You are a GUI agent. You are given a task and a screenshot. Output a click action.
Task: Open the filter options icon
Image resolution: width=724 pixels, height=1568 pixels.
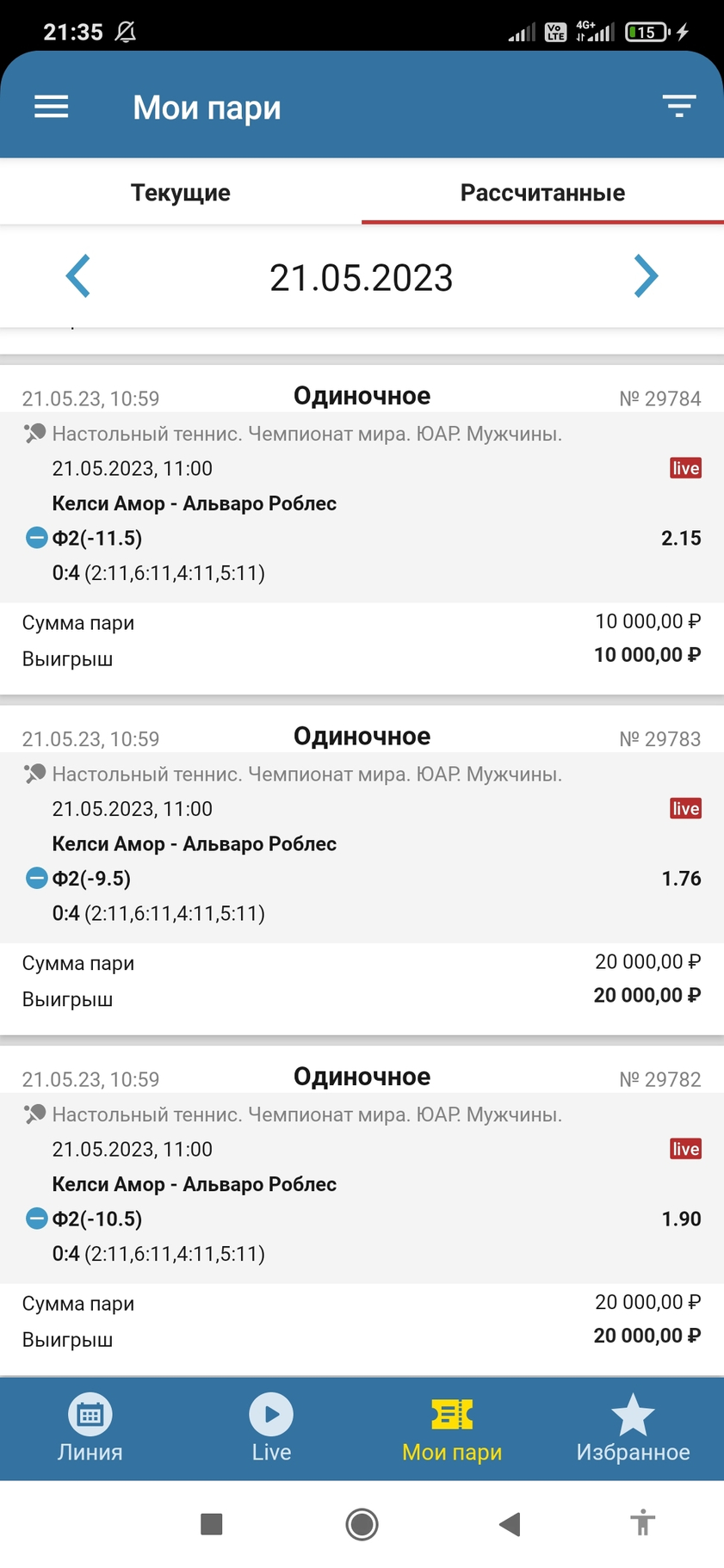pyautogui.click(x=678, y=107)
